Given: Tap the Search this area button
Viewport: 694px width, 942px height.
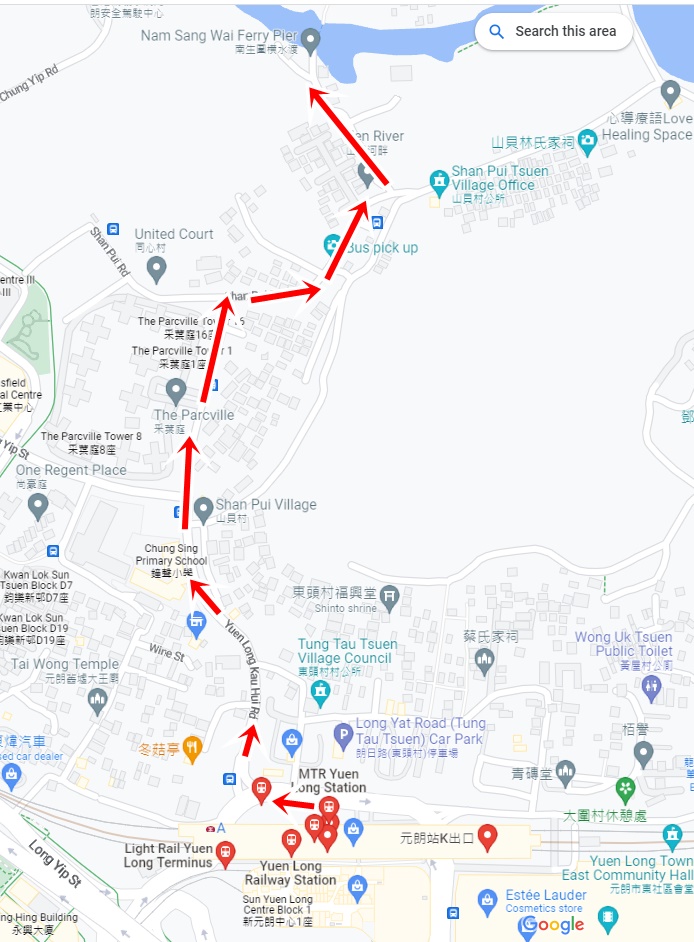Looking at the screenshot, I should point(553,32).
